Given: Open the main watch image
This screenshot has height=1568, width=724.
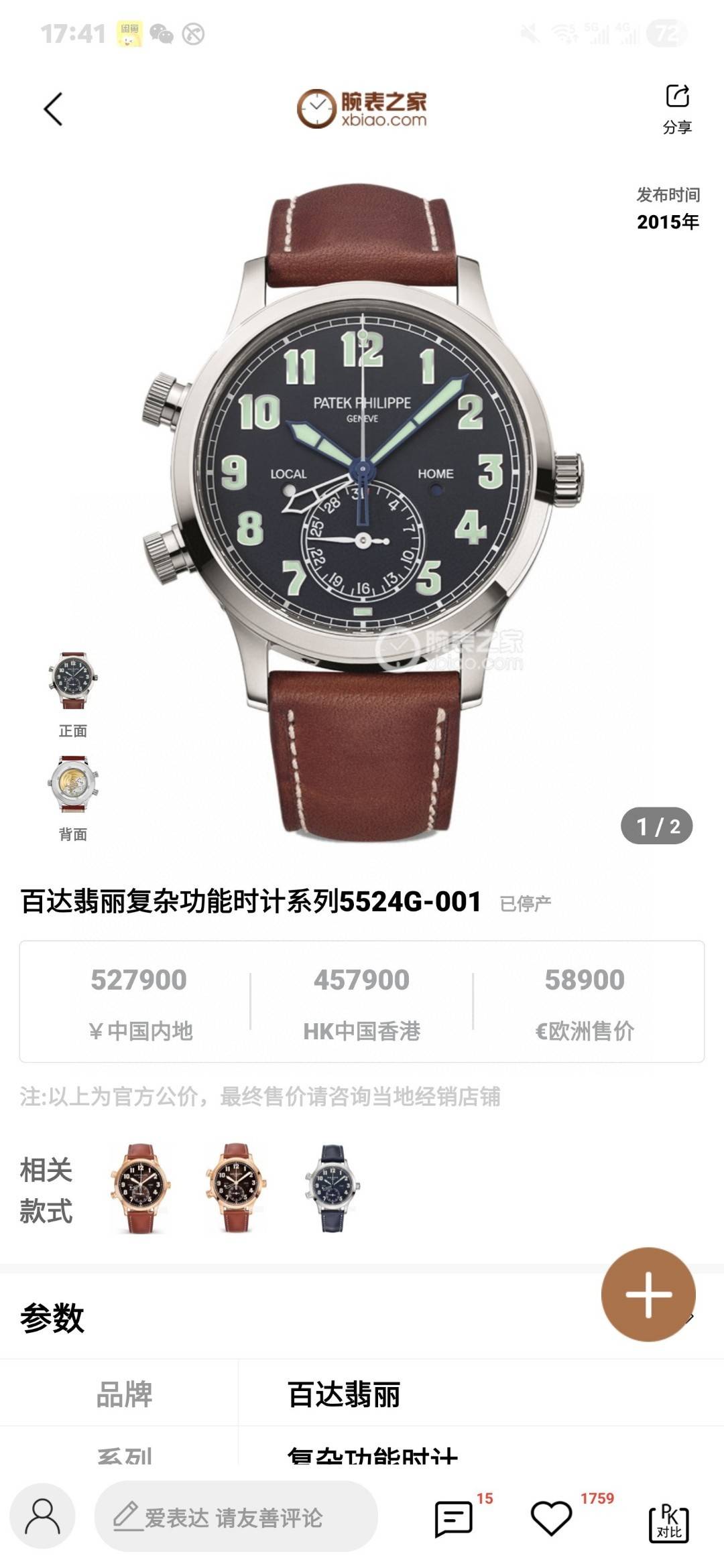Looking at the screenshot, I should click(362, 509).
